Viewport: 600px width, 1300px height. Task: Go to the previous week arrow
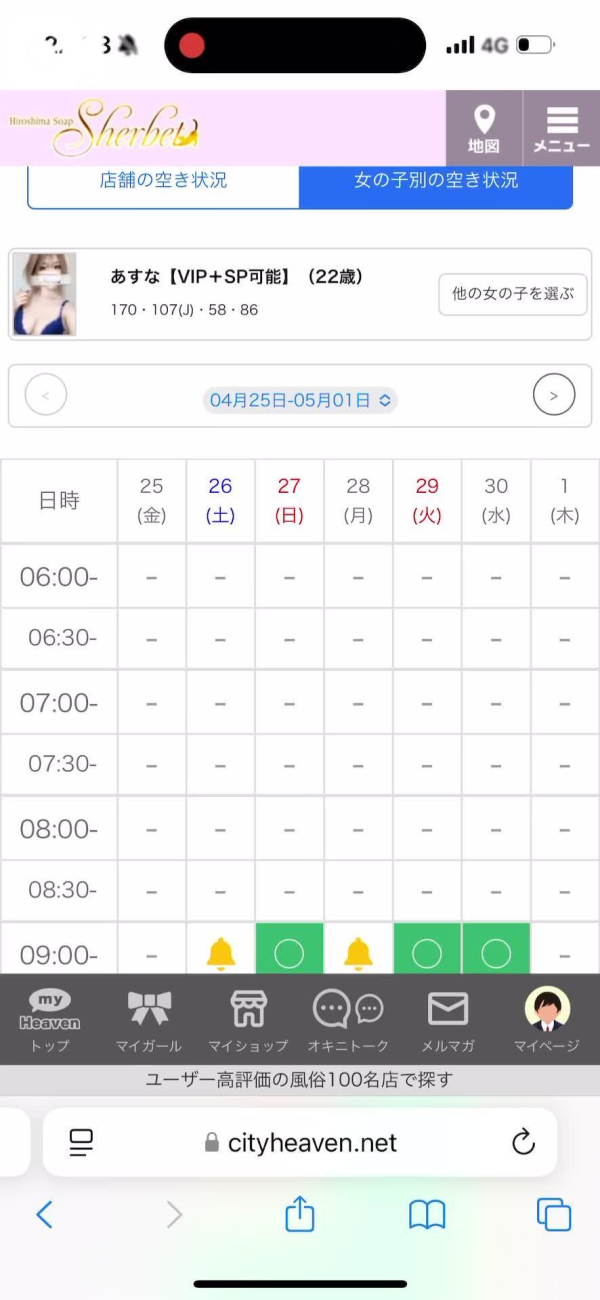click(45, 396)
